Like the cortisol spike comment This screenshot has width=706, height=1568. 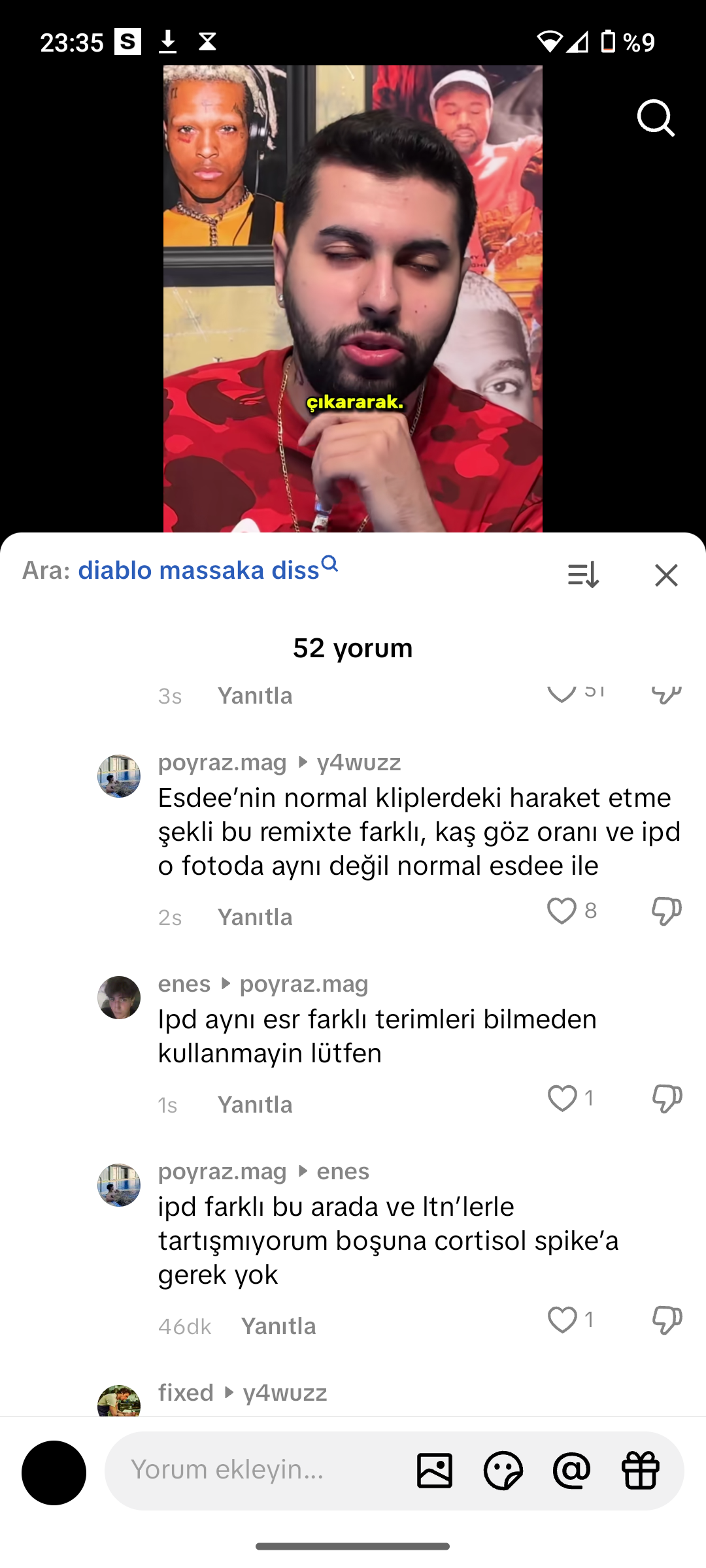tap(561, 1318)
